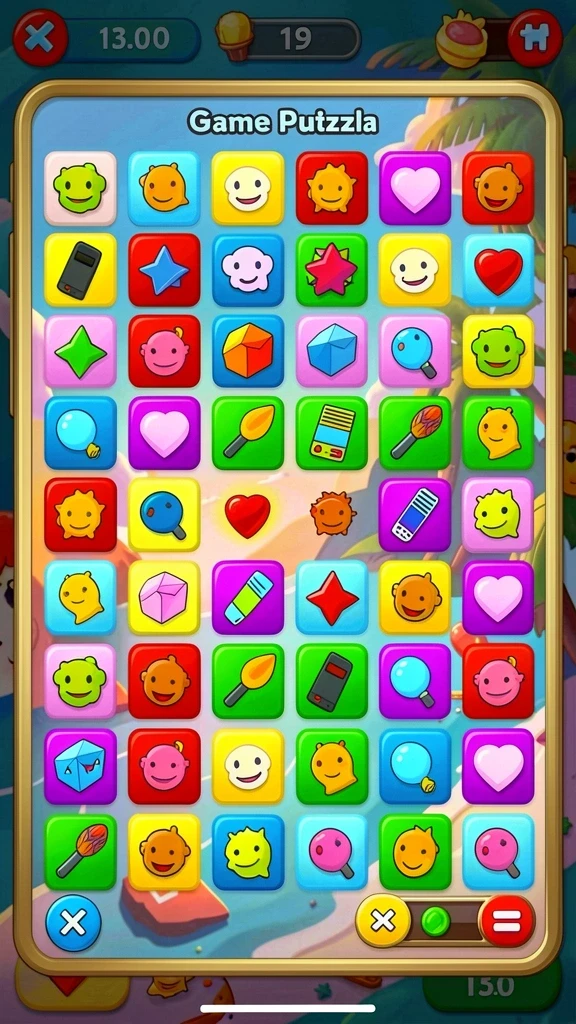Tap the green eraser on the purple tile
Image resolution: width=576 pixels, height=1024 pixels.
tap(248, 597)
